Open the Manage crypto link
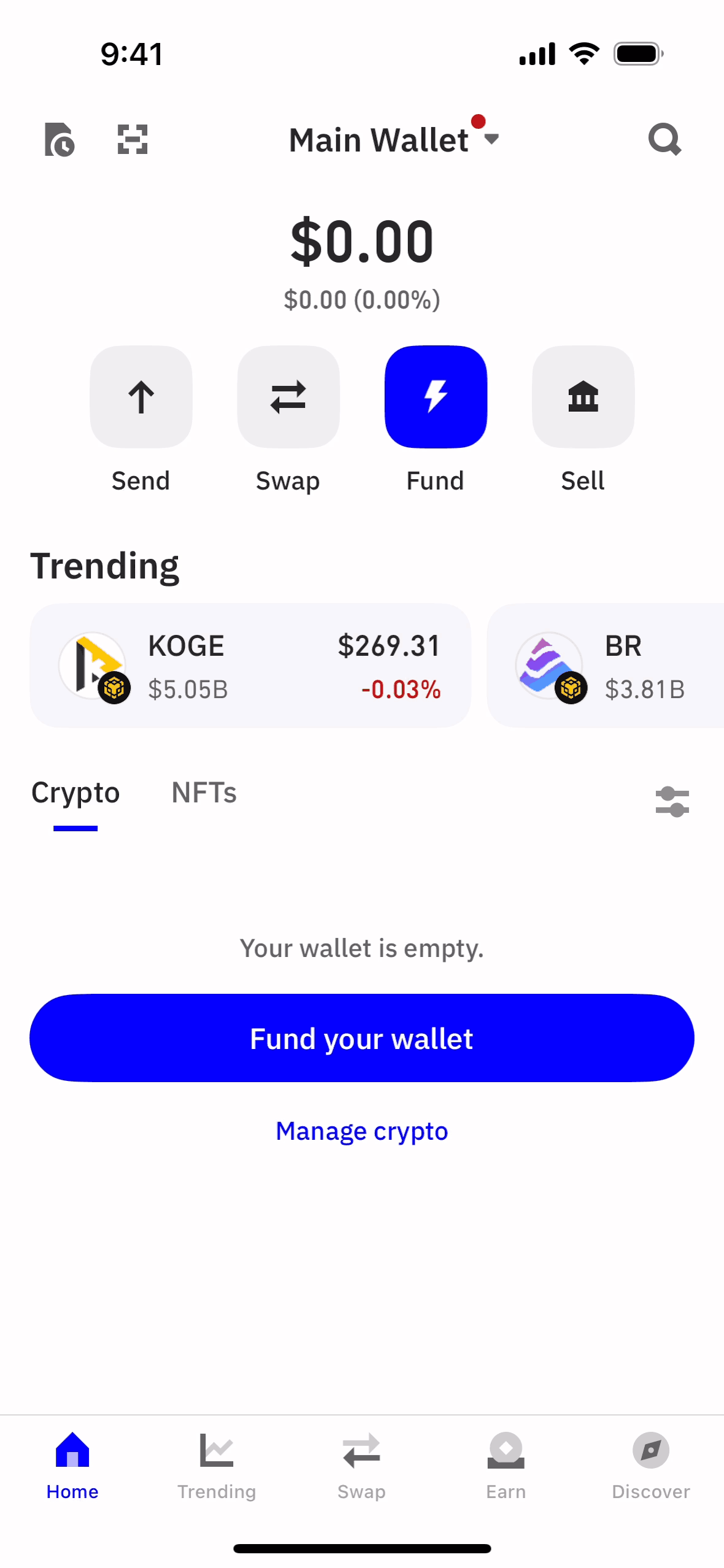Image resolution: width=724 pixels, height=1568 pixels. click(362, 1131)
